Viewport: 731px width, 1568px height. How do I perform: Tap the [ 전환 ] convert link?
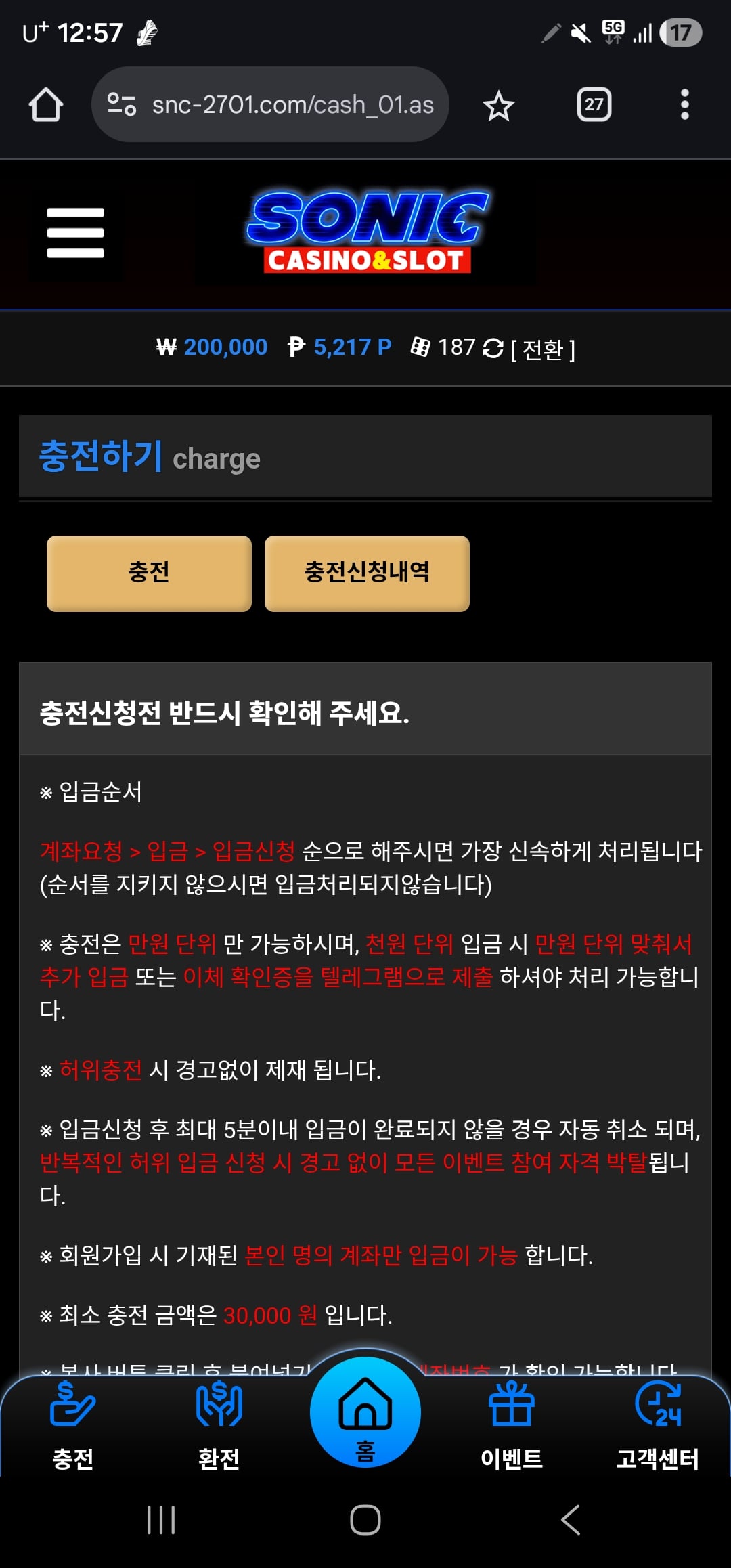point(543,349)
